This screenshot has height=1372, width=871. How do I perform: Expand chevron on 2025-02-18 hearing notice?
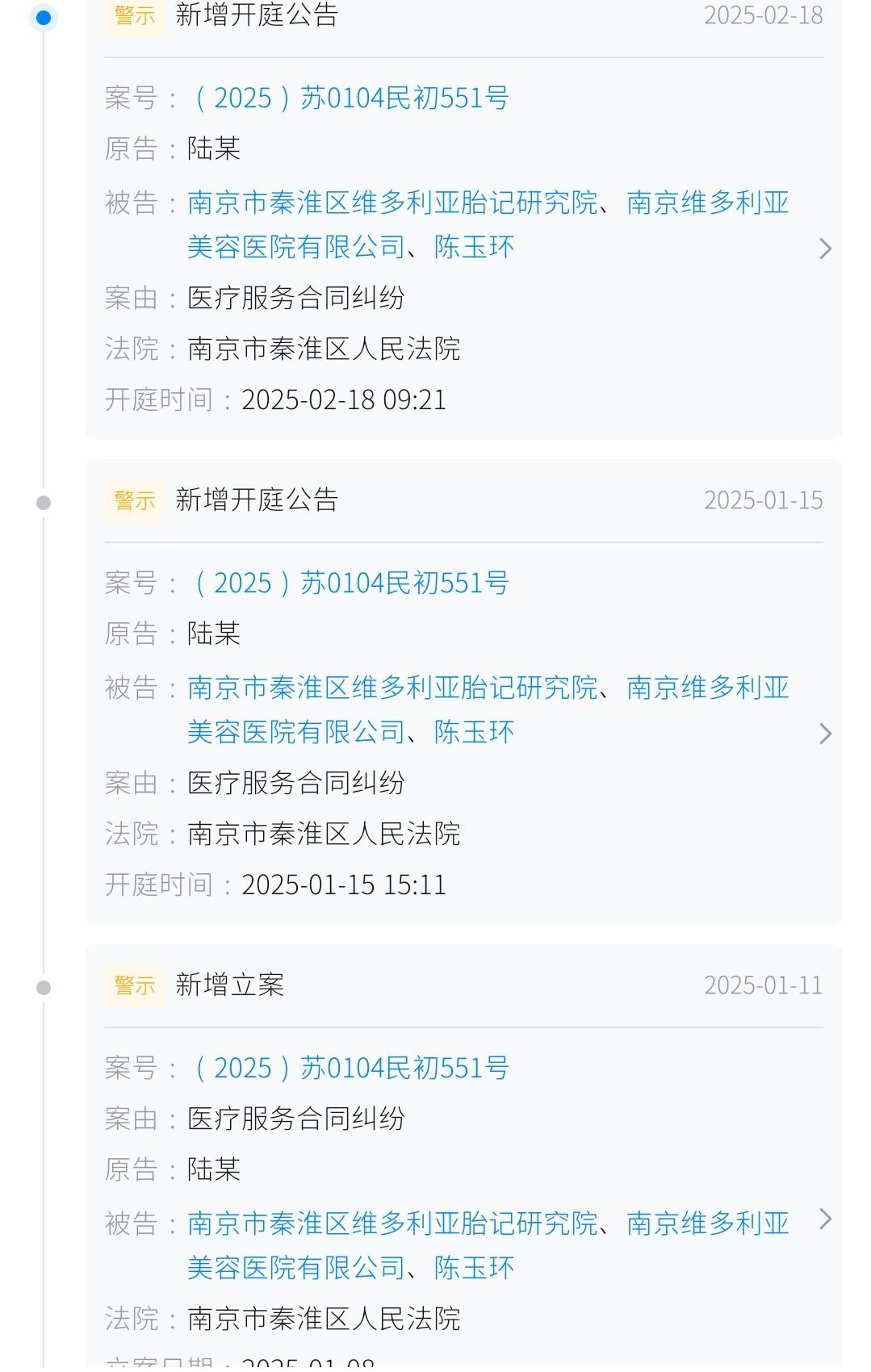(x=824, y=249)
